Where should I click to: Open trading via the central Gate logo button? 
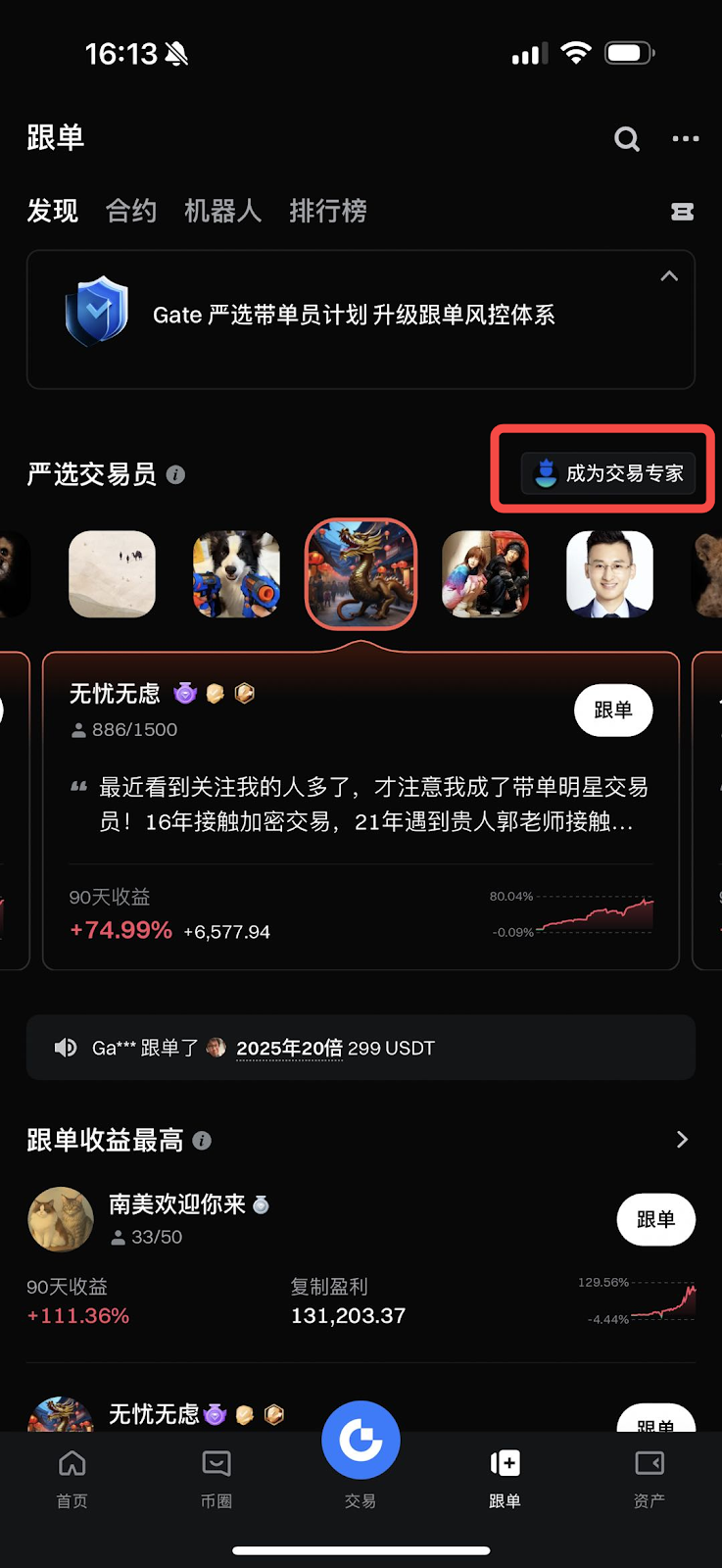pyautogui.click(x=361, y=1438)
